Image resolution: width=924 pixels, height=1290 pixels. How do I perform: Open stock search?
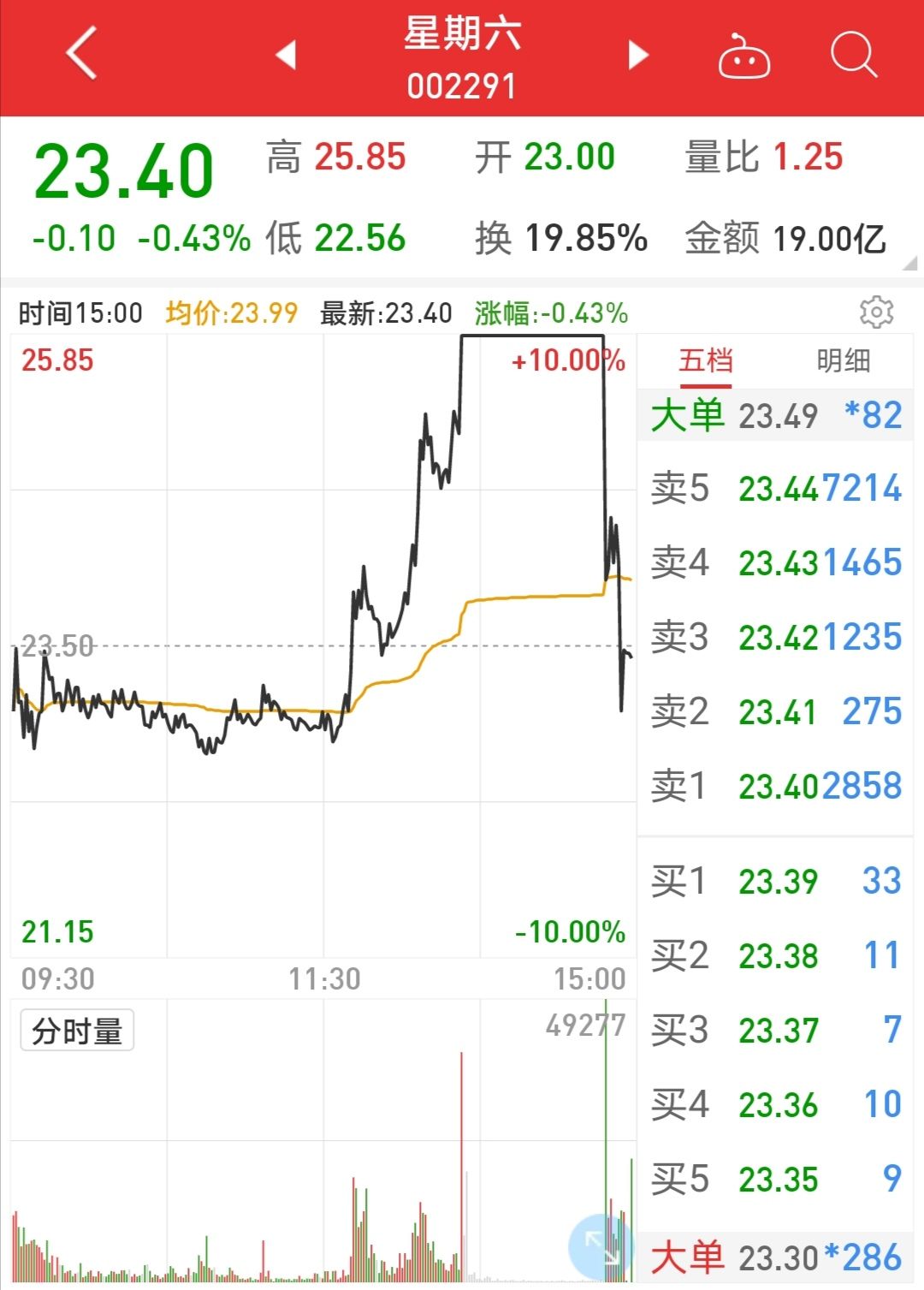[x=853, y=56]
